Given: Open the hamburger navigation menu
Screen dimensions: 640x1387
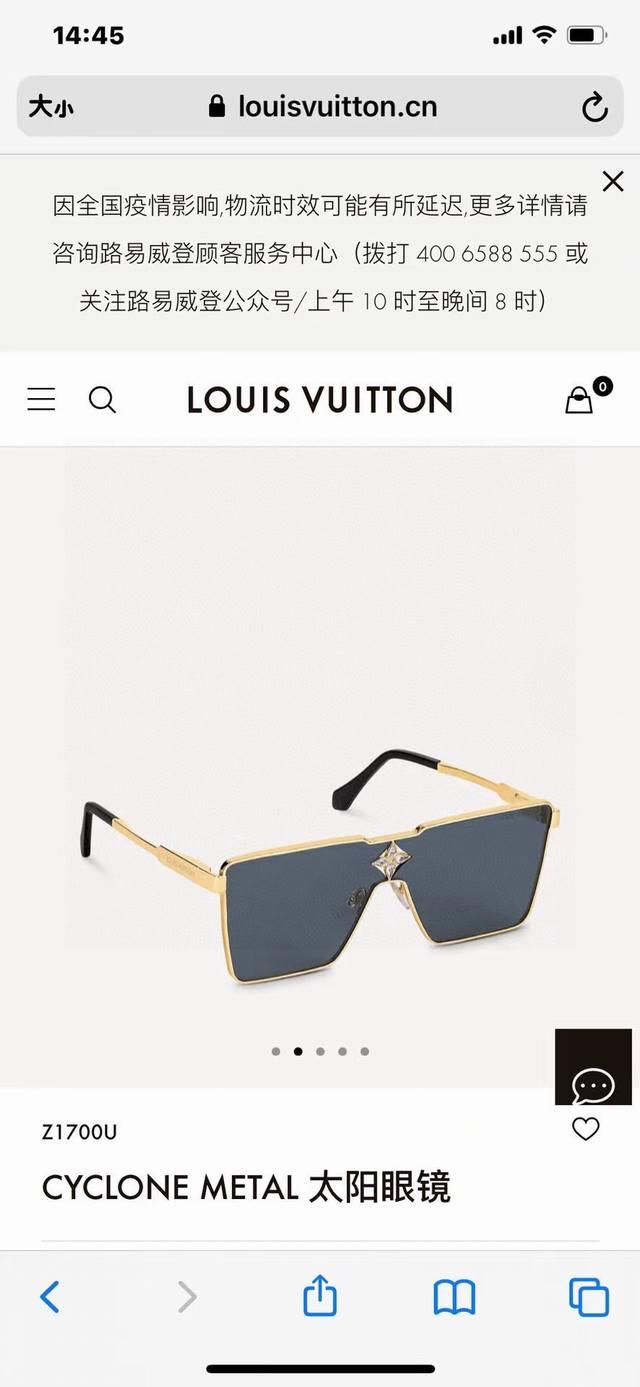Looking at the screenshot, I should (41, 400).
